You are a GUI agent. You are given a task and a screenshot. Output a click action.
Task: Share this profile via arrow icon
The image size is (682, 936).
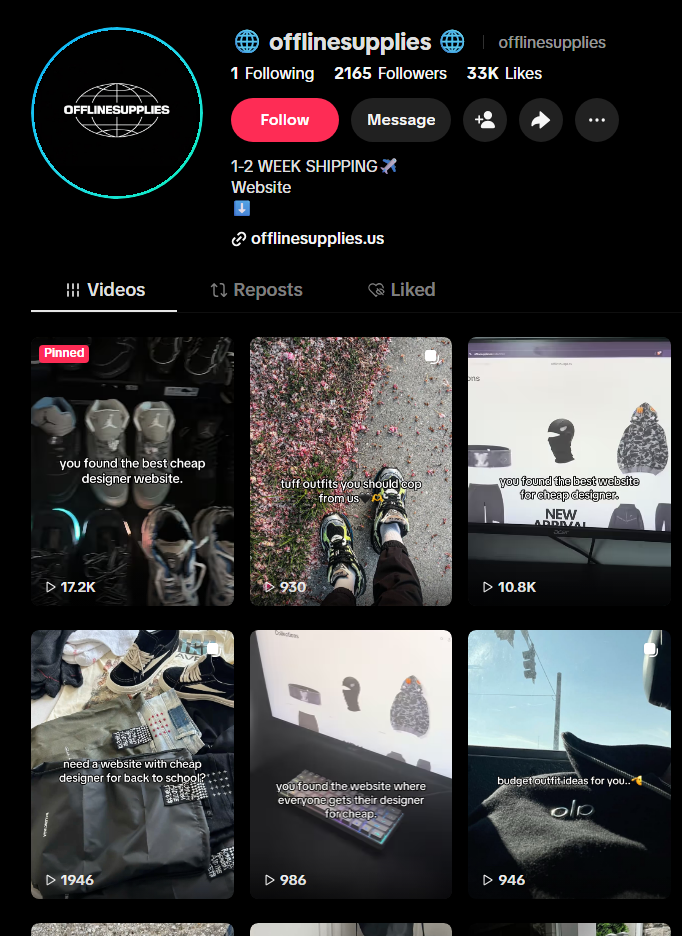(x=540, y=120)
